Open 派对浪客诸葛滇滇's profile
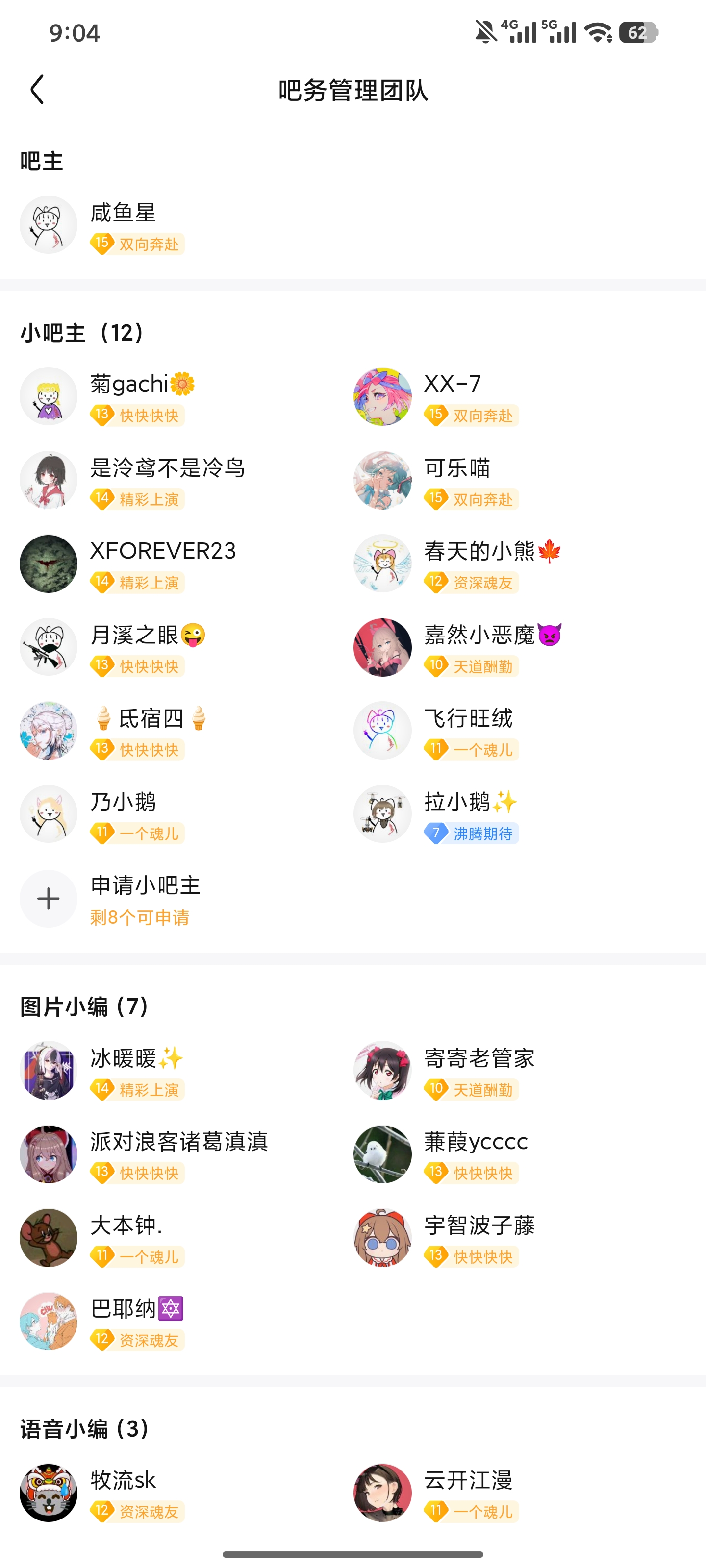This screenshot has width=706, height=1568. (x=178, y=1142)
